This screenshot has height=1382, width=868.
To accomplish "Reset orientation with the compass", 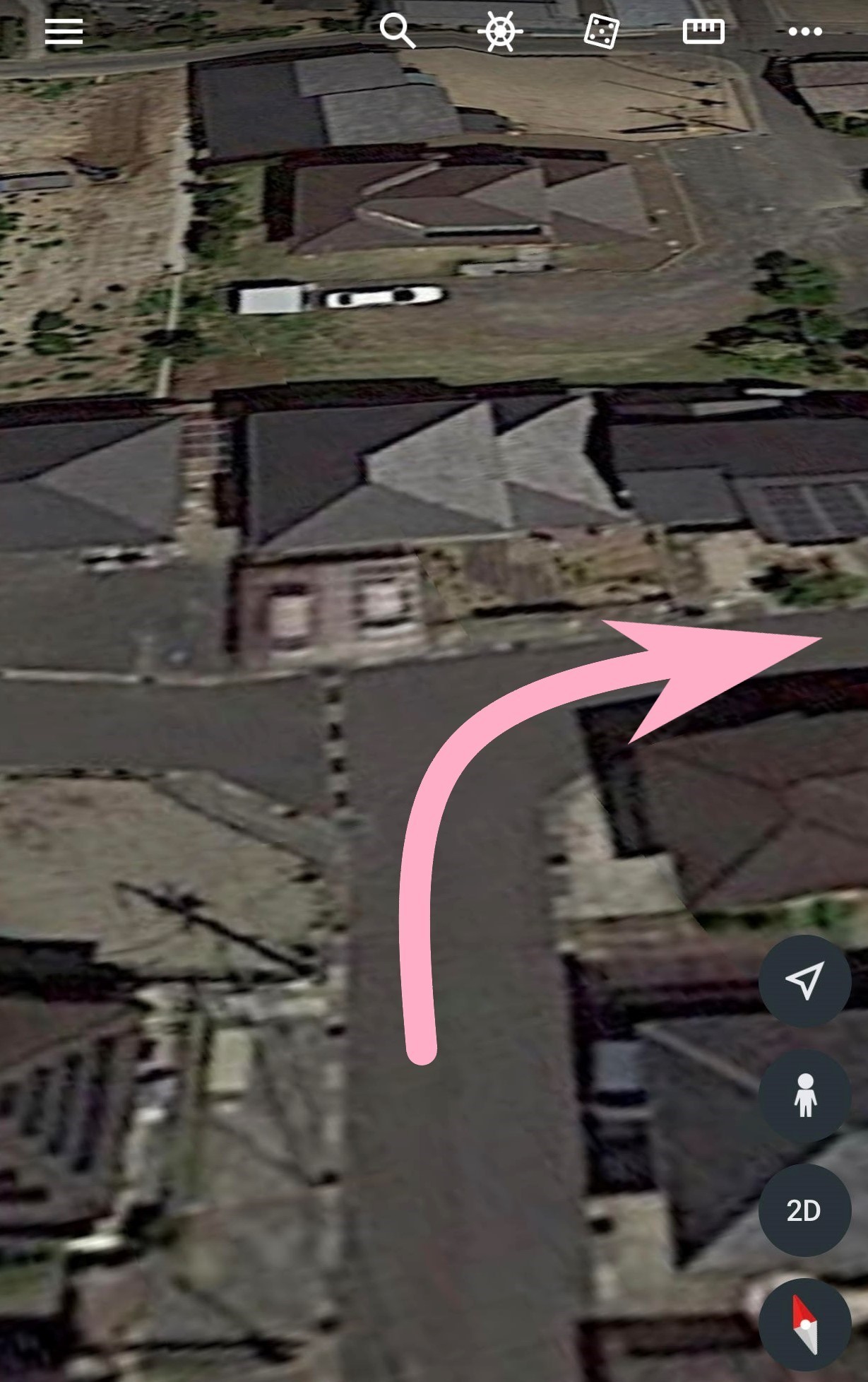I will tap(804, 1325).
